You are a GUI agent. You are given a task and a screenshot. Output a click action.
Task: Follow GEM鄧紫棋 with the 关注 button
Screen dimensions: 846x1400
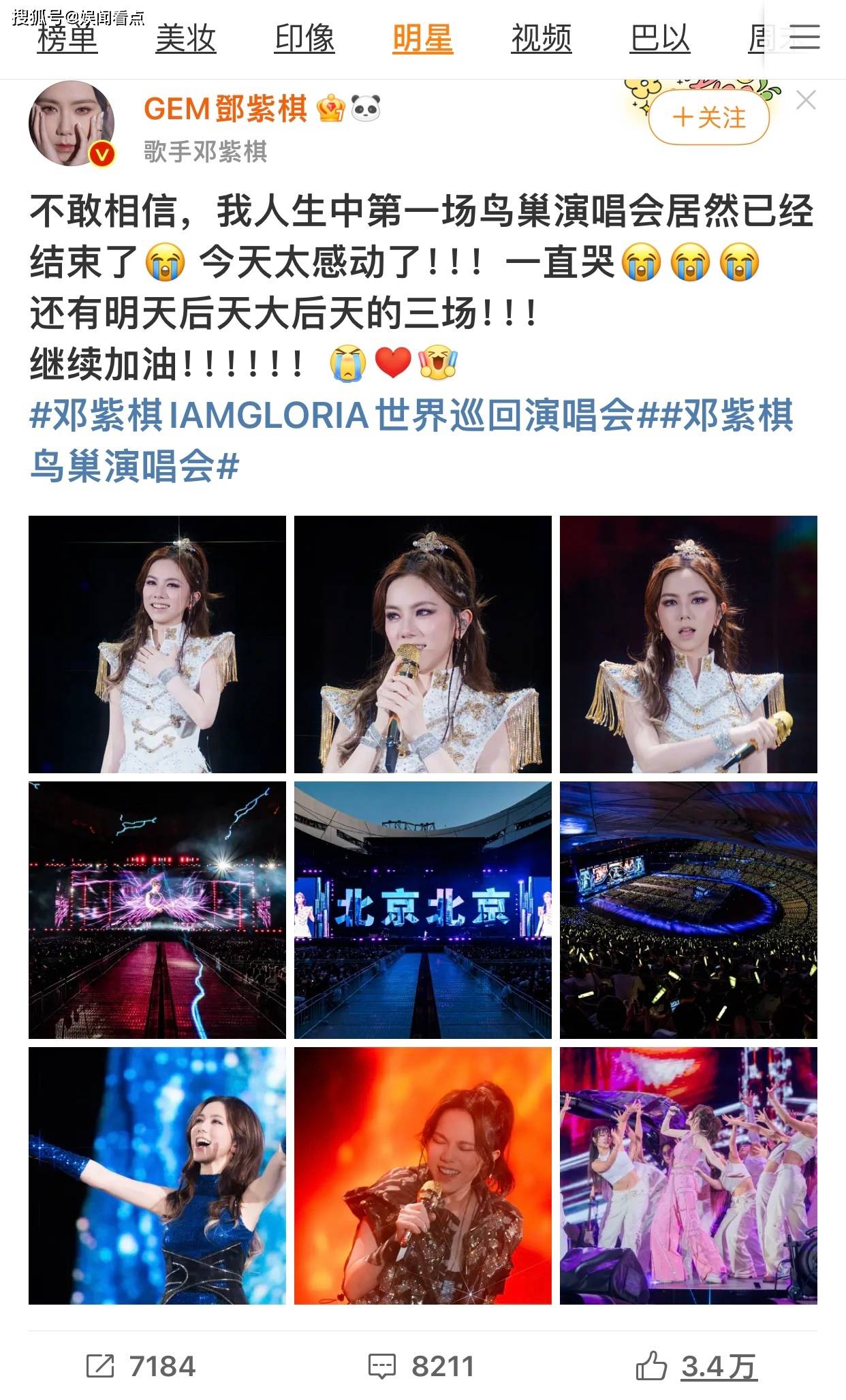point(708,118)
